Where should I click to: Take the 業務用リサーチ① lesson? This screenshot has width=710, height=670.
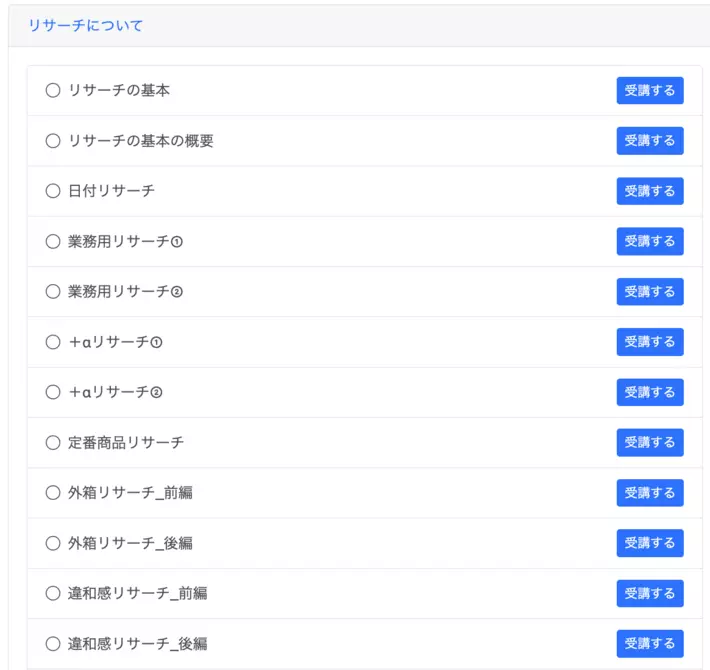pos(649,241)
